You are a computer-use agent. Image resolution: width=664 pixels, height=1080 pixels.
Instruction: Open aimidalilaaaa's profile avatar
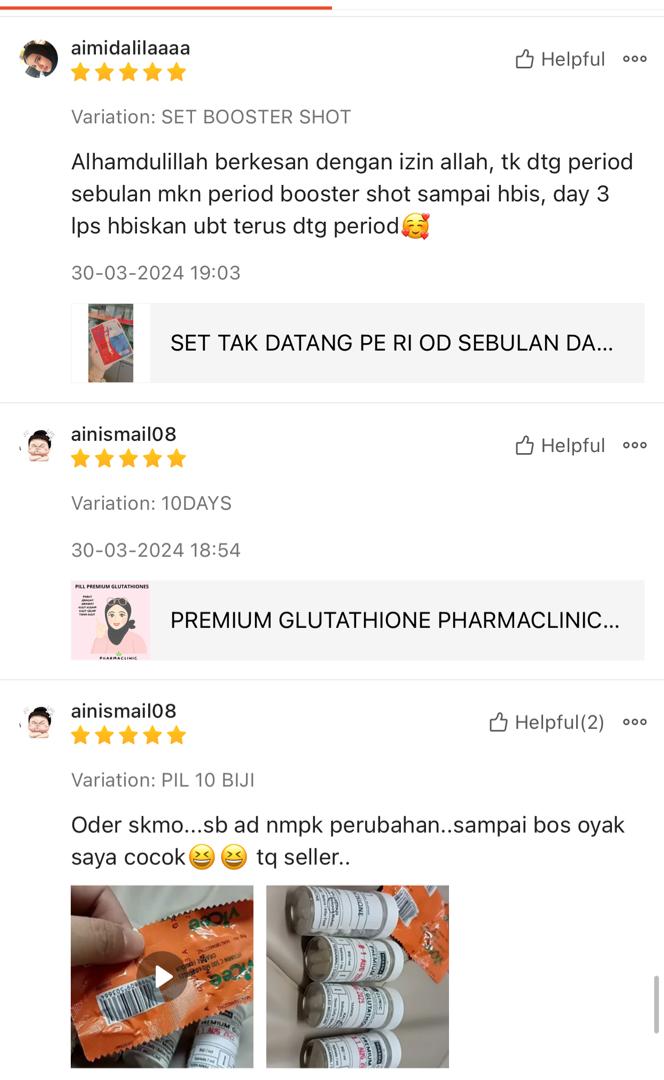point(39,59)
